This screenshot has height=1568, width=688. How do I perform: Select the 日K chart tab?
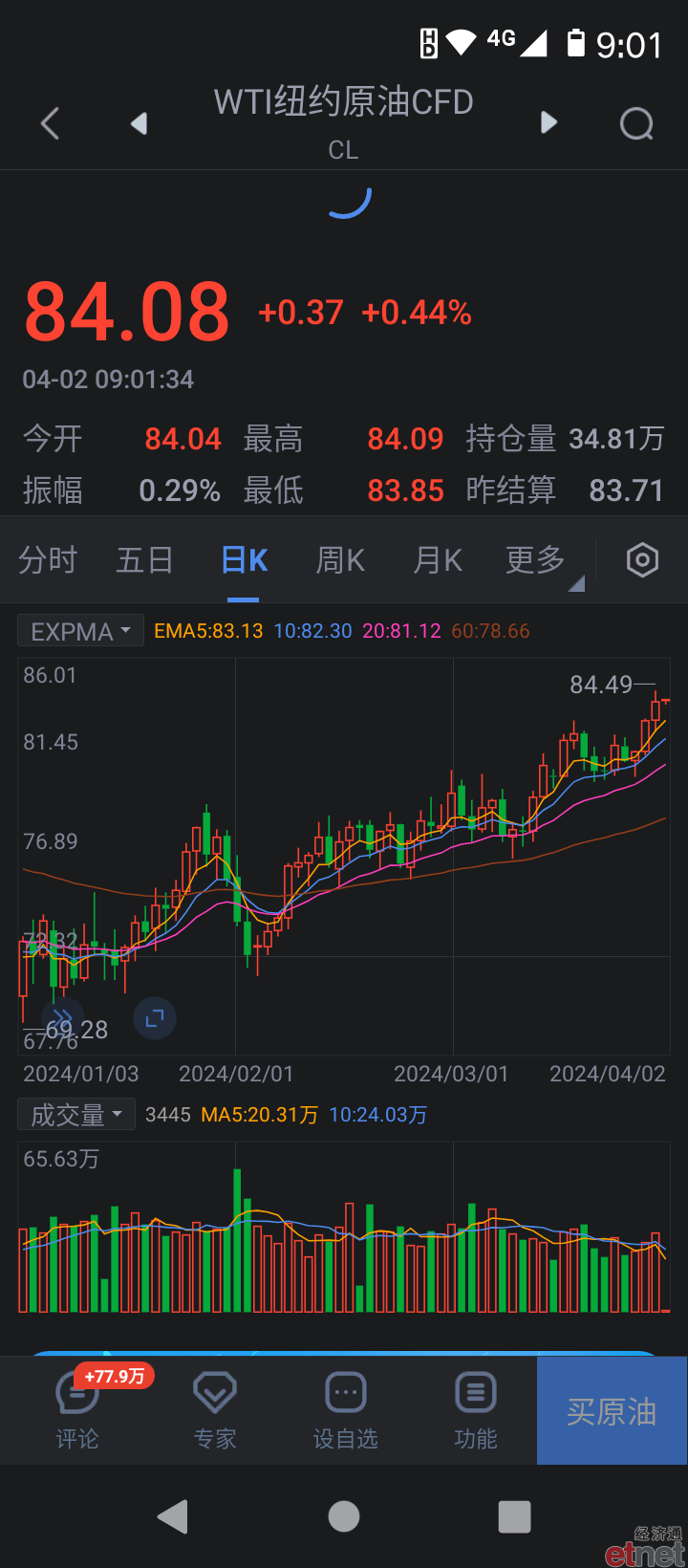coord(244,560)
